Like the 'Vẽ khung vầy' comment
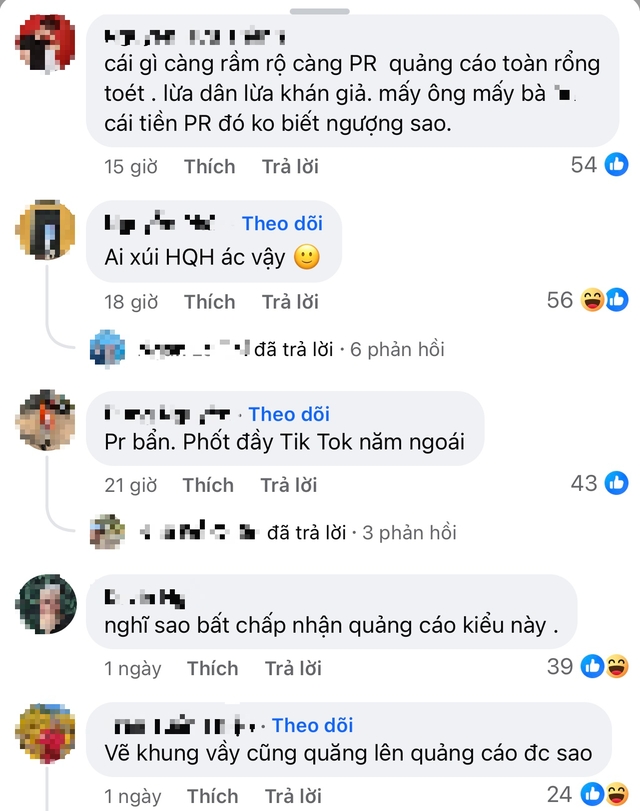The width and height of the screenshot is (640, 811). [212, 796]
